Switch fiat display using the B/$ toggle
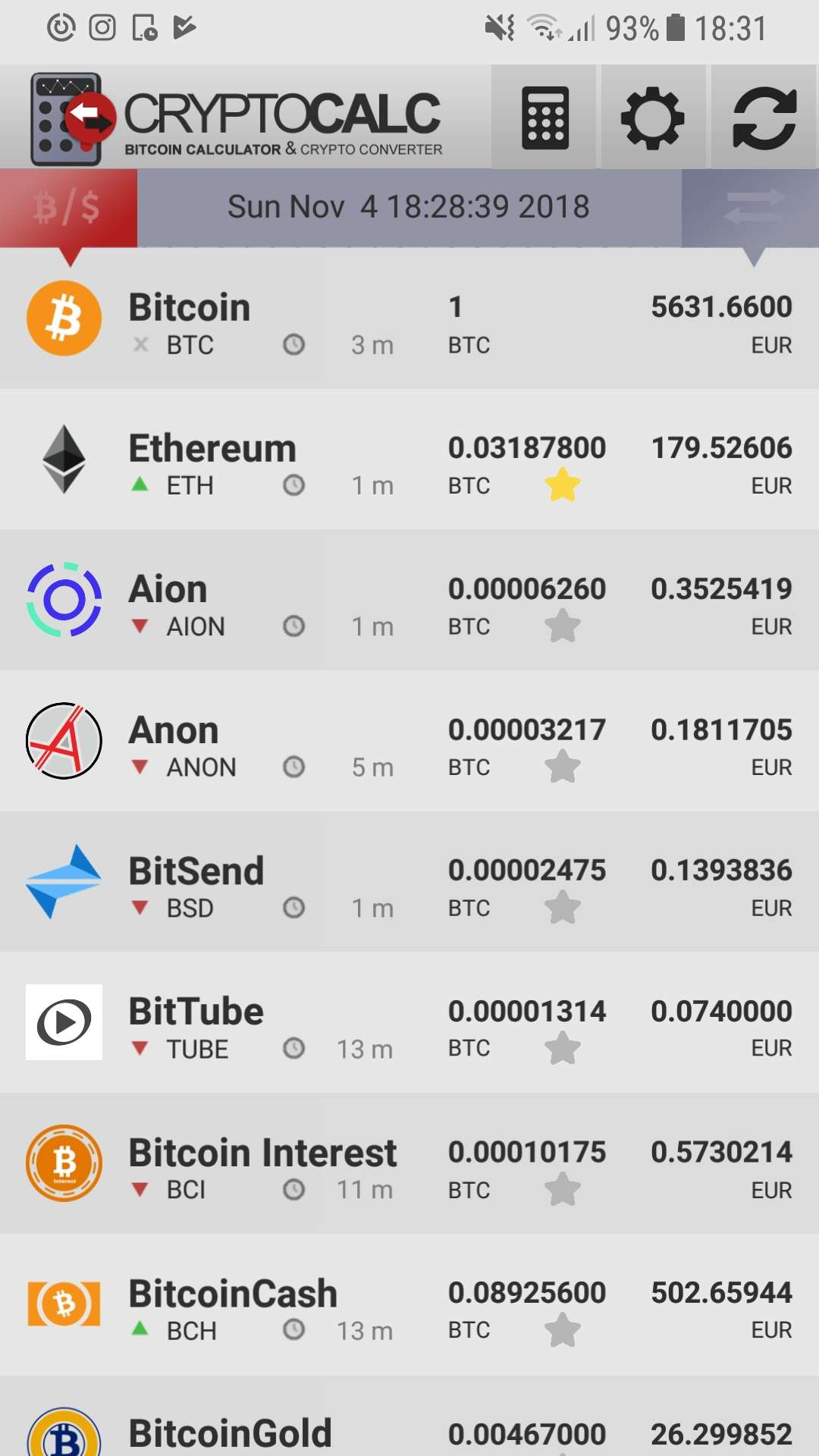Image resolution: width=819 pixels, height=1456 pixels. [x=67, y=206]
